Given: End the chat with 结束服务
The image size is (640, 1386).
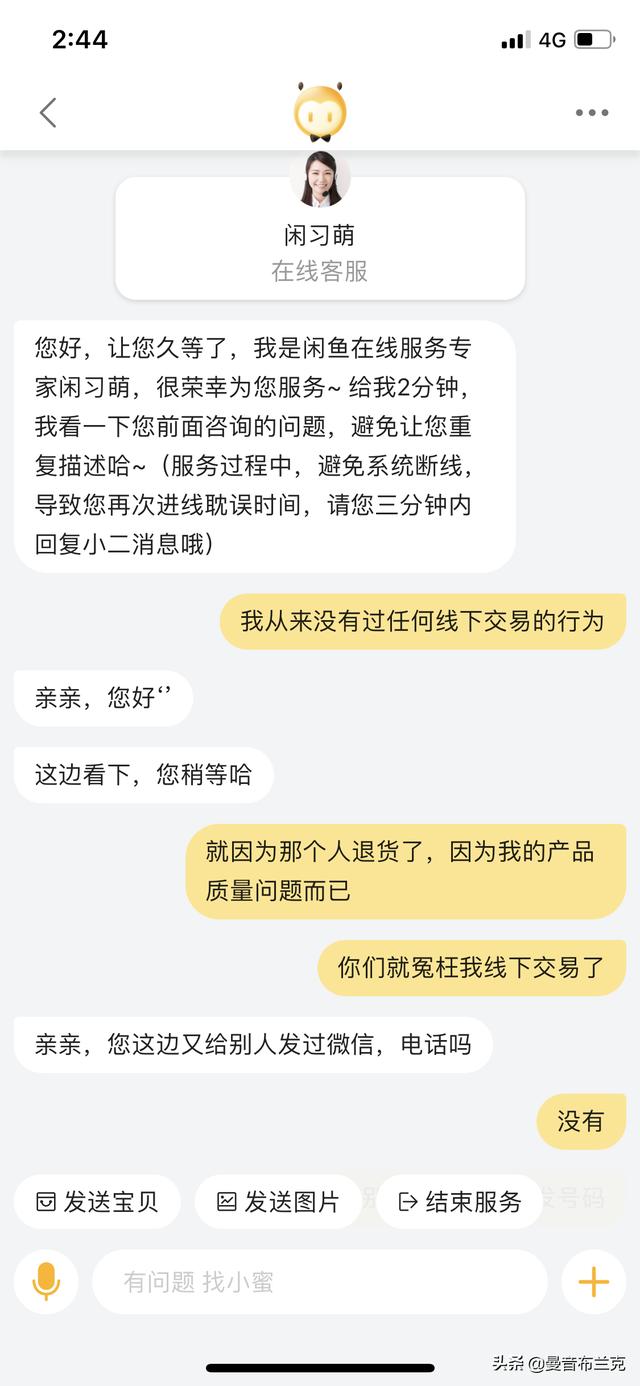Looking at the screenshot, I should (460, 1201).
